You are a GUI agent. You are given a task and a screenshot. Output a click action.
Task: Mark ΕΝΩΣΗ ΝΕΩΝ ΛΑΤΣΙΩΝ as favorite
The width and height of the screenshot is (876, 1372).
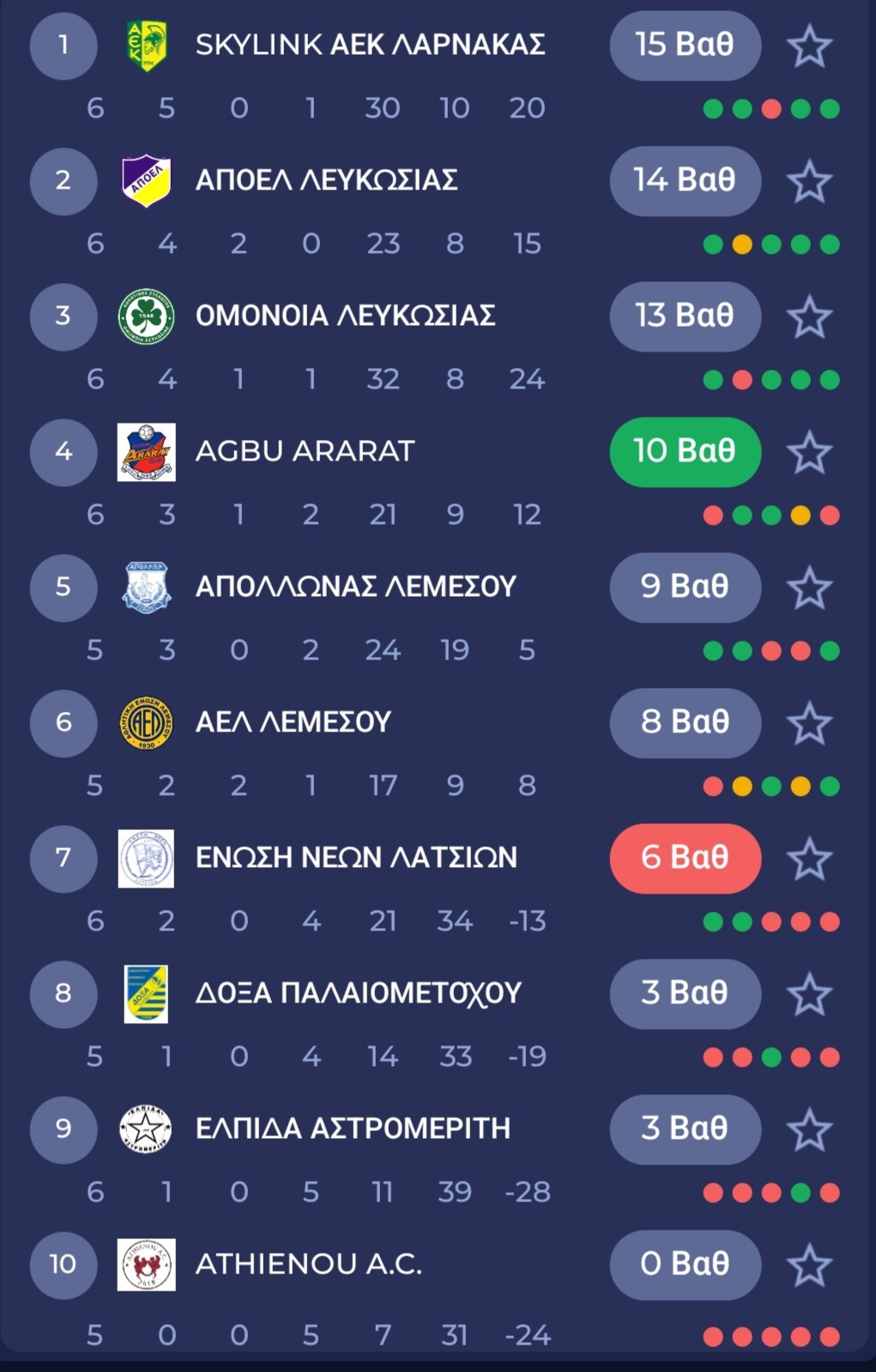pos(809,858)
